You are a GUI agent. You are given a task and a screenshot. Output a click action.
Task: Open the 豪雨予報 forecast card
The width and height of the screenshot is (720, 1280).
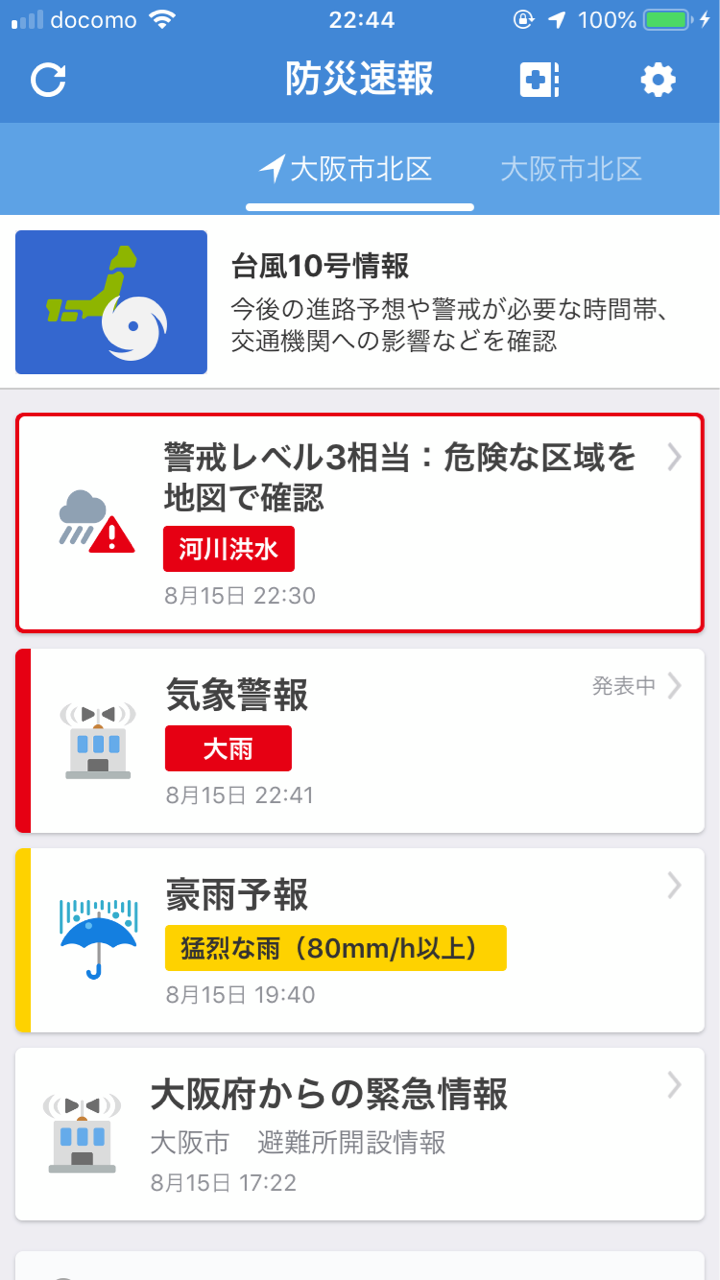coord(360,940)
